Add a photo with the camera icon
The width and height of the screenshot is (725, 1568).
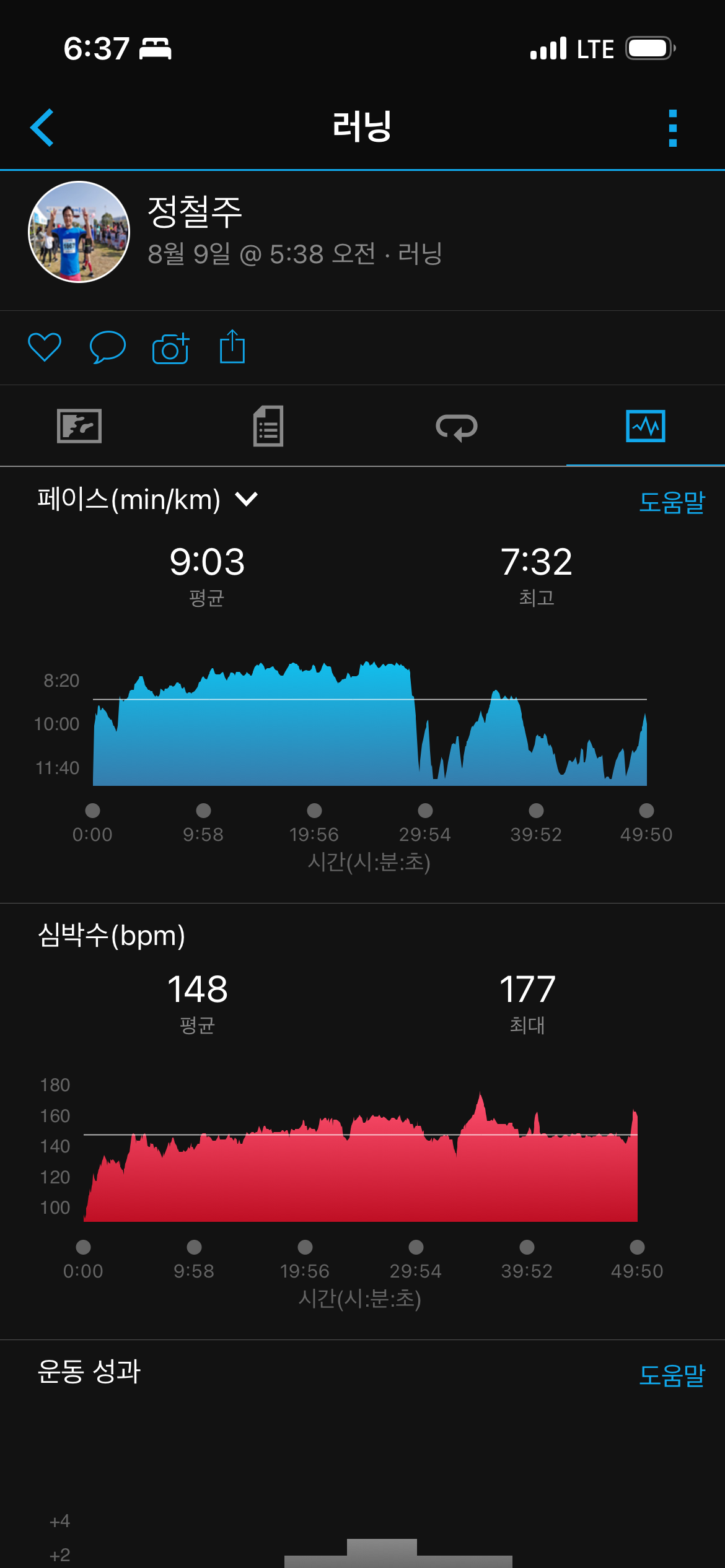click(170, 348)
